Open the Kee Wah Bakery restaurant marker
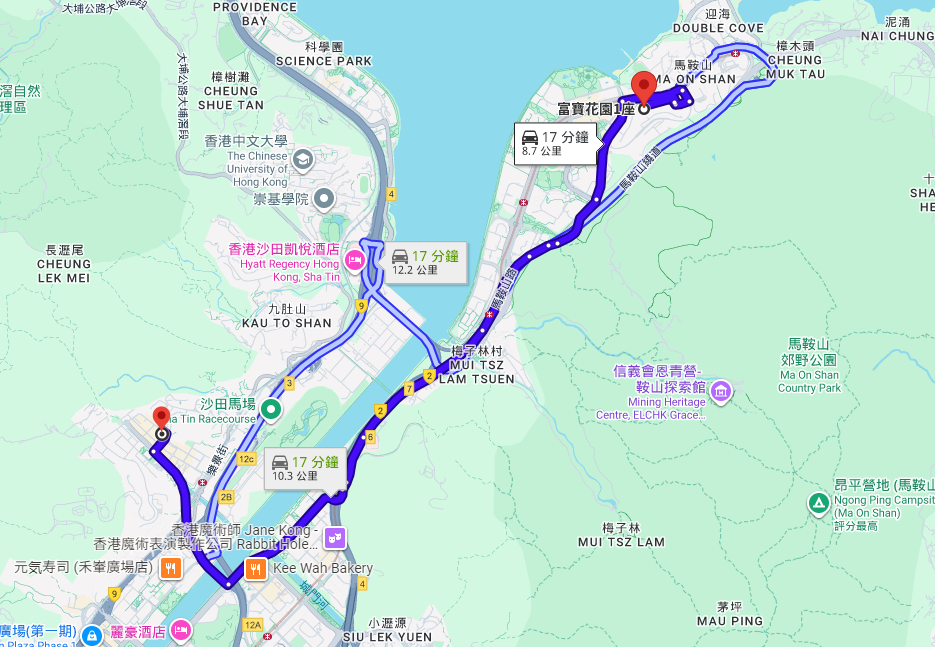 pos(257,569)
